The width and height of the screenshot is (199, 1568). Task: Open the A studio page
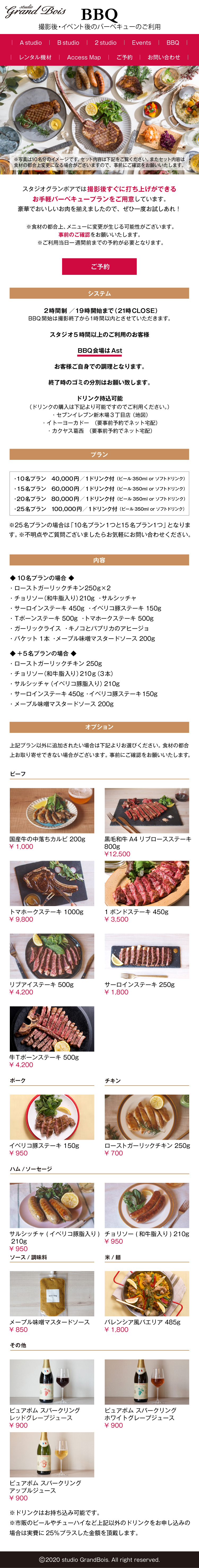[x=30, y=43]
